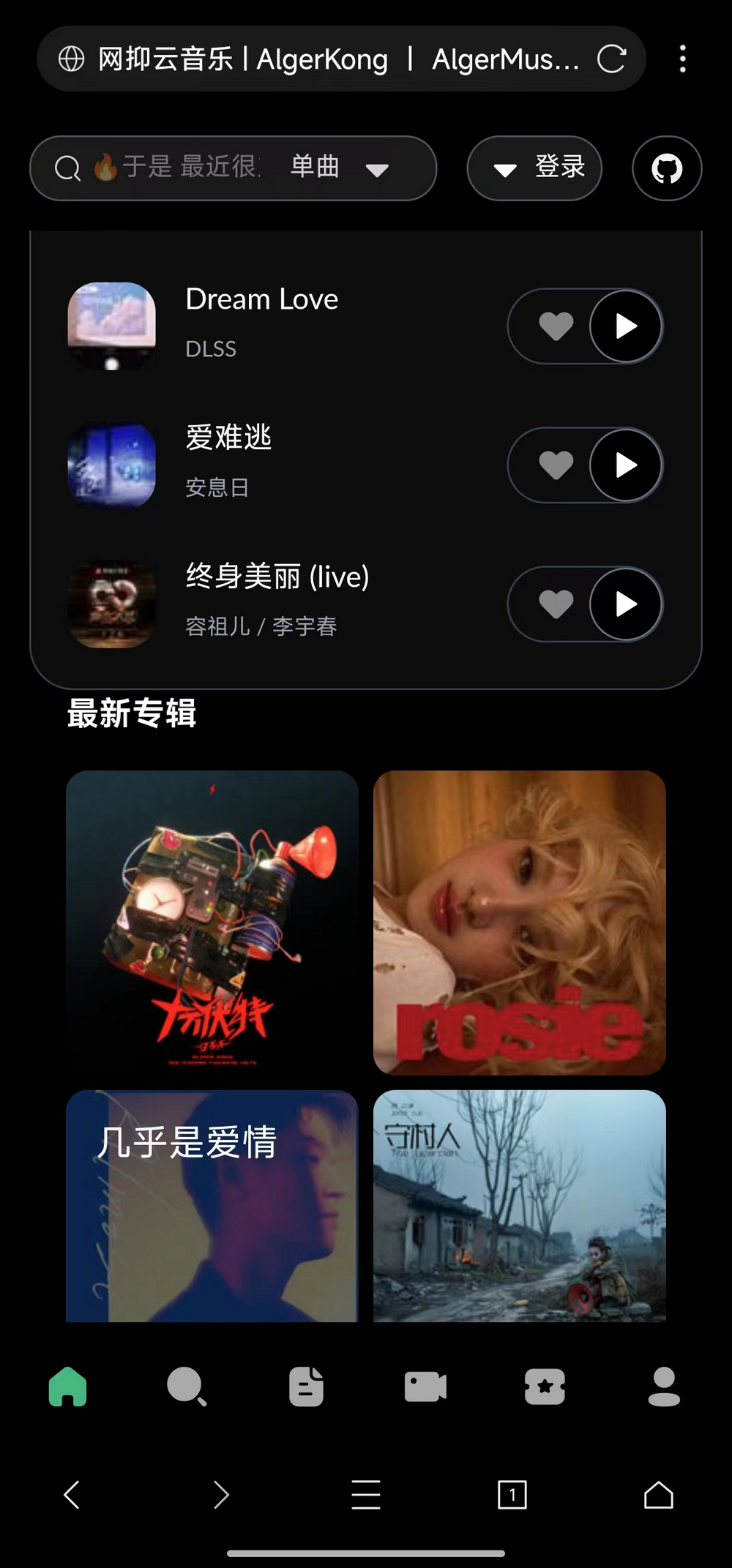
Task: Open the 几乎是爱情 album
Action: click(212, 1206)
